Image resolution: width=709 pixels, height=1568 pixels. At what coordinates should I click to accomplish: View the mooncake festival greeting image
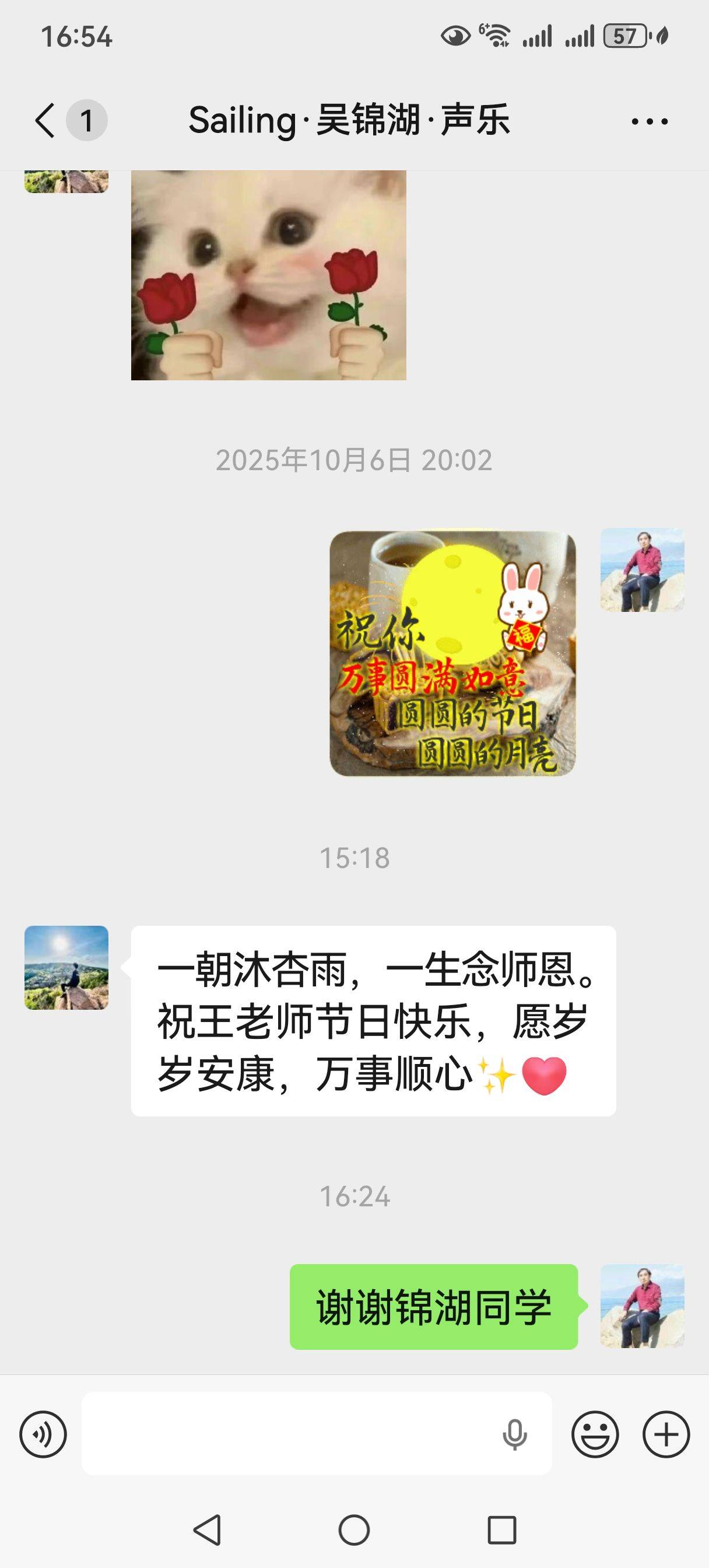[452, 654]
